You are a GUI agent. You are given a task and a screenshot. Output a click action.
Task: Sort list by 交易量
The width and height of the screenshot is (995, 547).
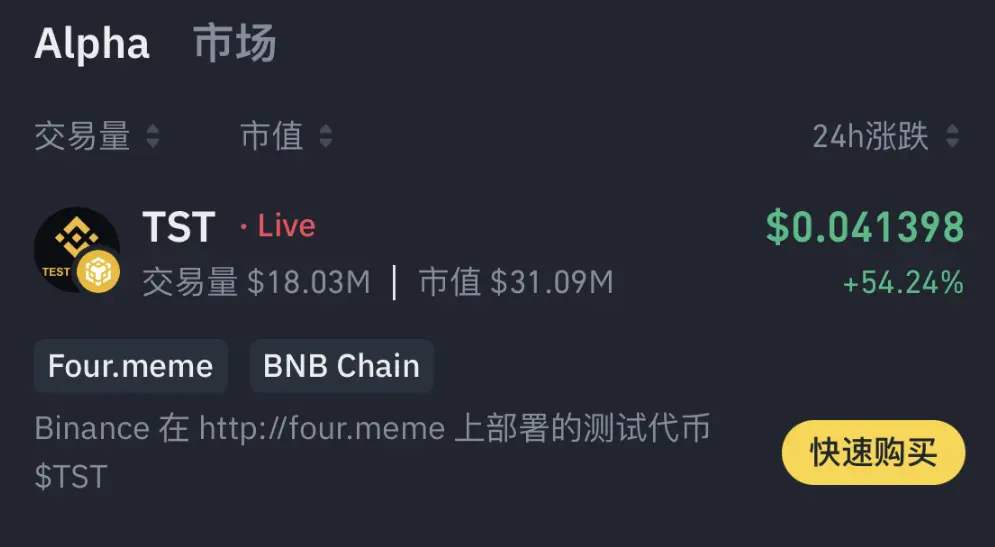point(97,137)
